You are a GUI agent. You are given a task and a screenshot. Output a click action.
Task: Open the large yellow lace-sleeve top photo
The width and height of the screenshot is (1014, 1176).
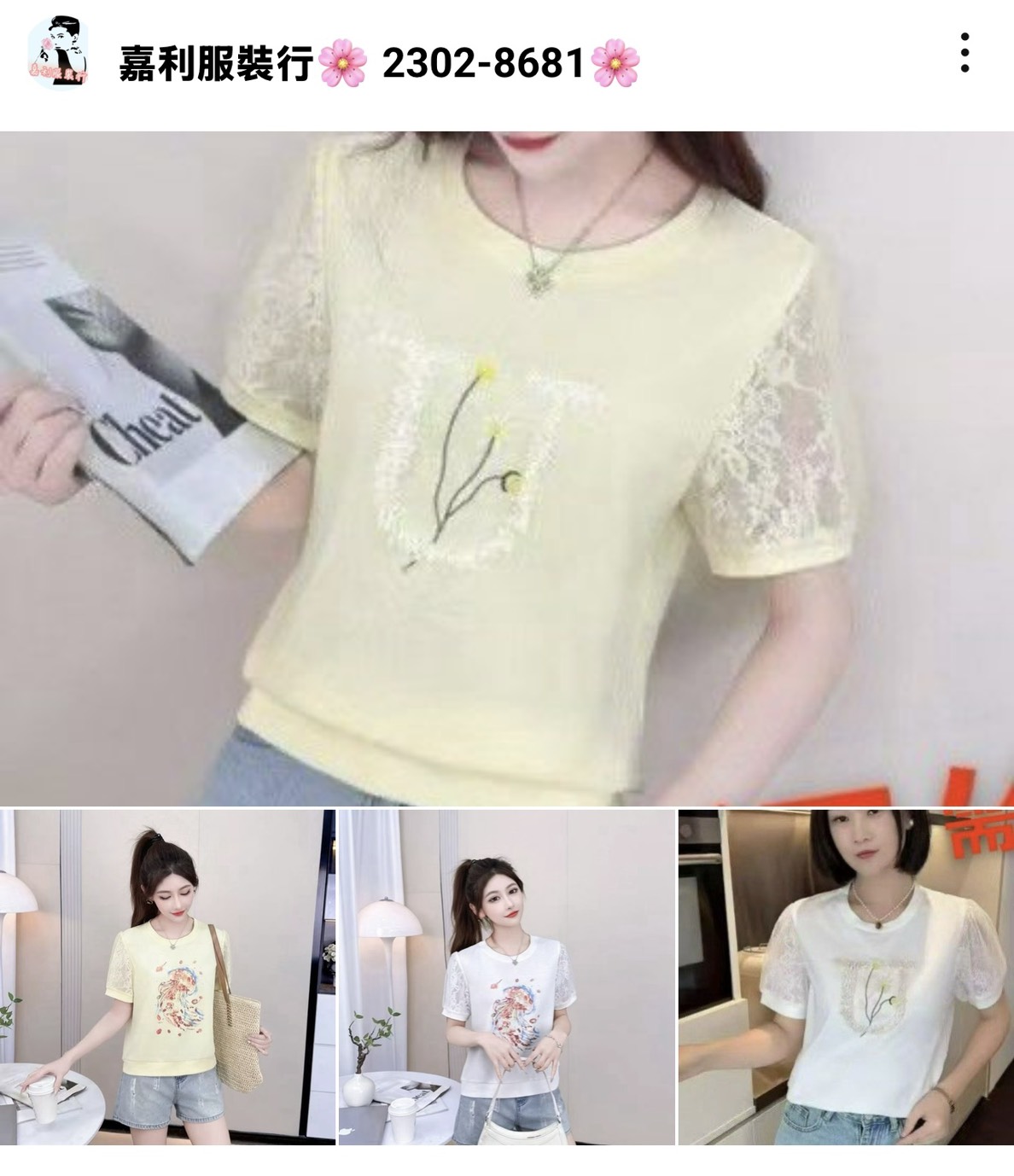coord(507,468)
